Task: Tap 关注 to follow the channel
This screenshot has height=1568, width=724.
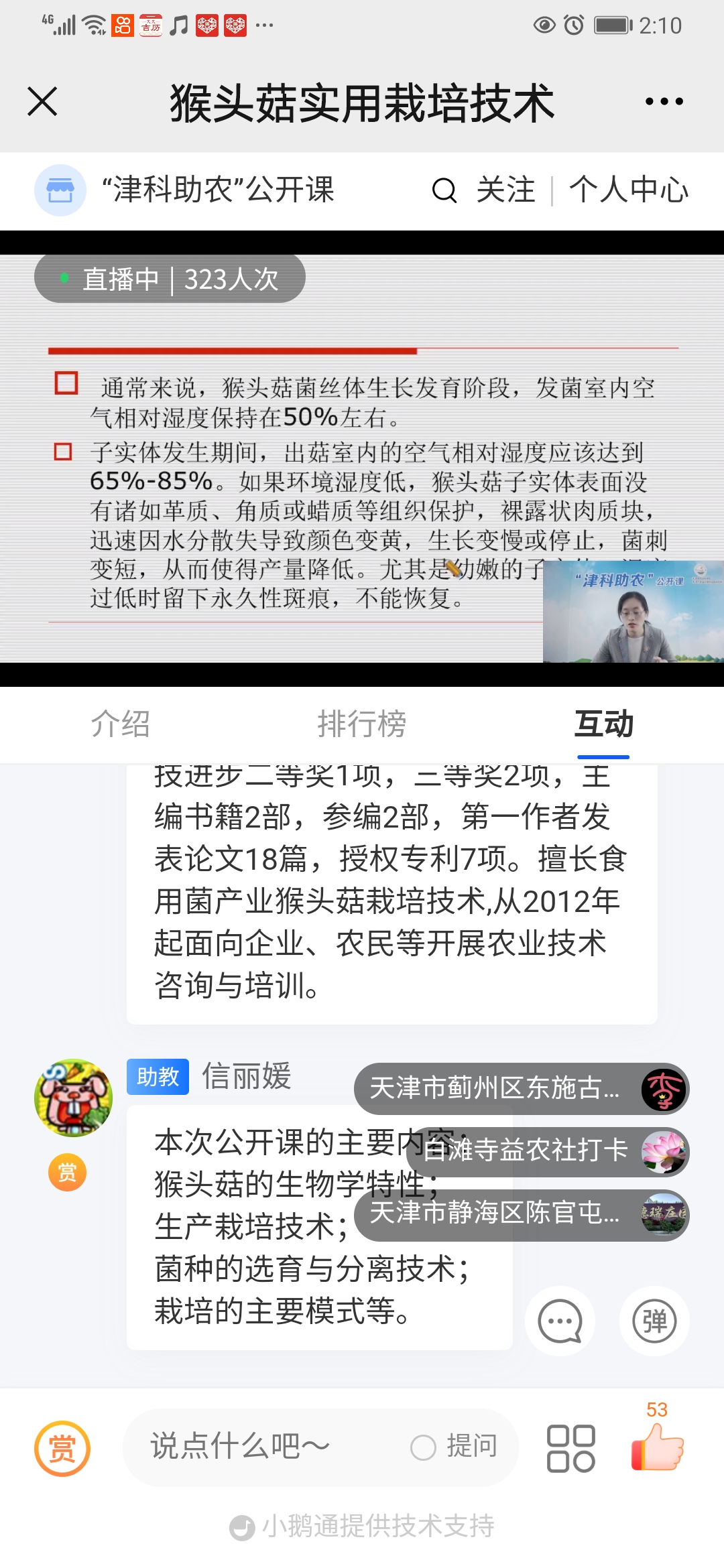Action: pos(505,190)
